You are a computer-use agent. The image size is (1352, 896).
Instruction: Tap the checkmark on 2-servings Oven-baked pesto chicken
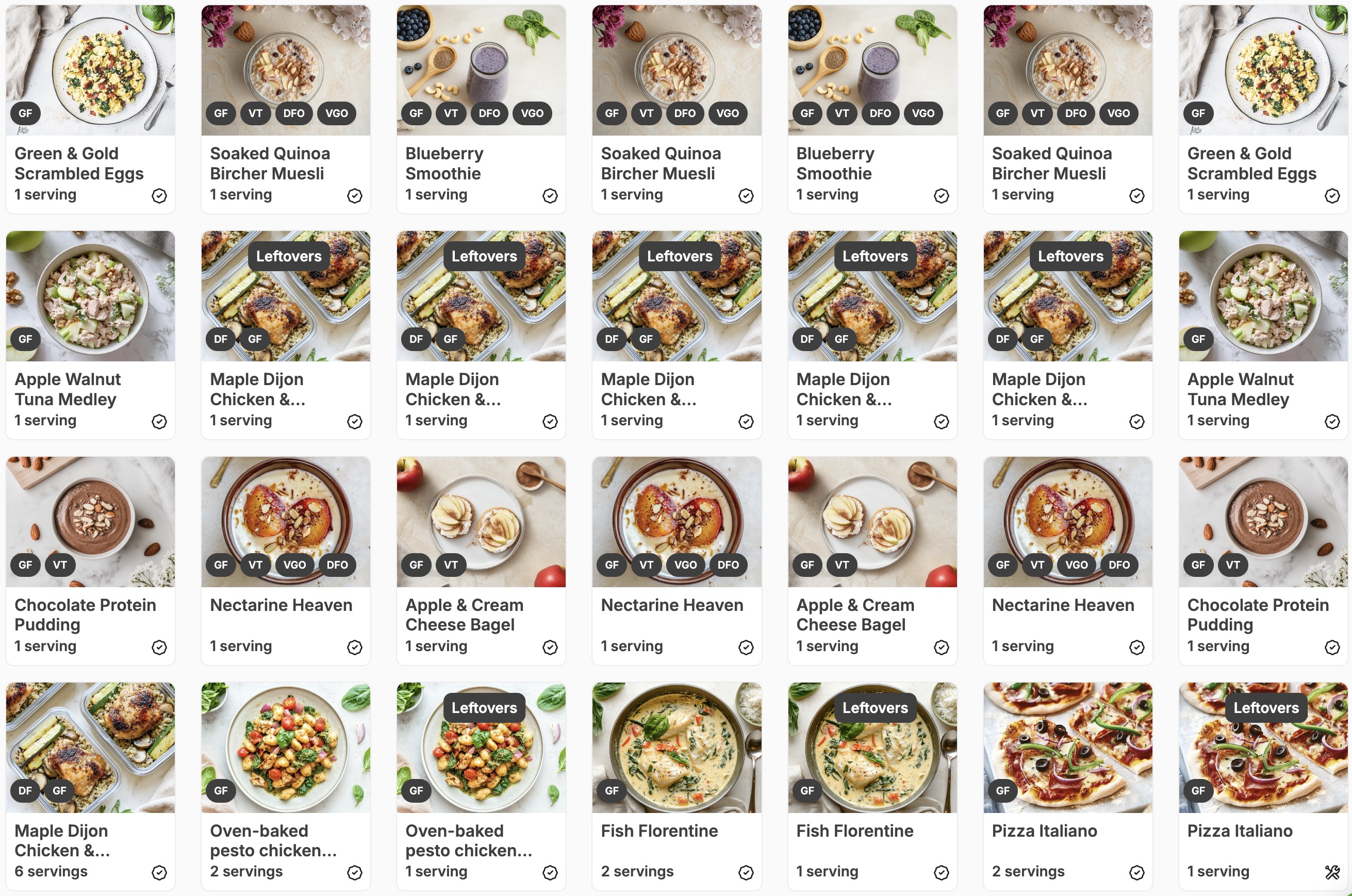(x=355, y=873)
